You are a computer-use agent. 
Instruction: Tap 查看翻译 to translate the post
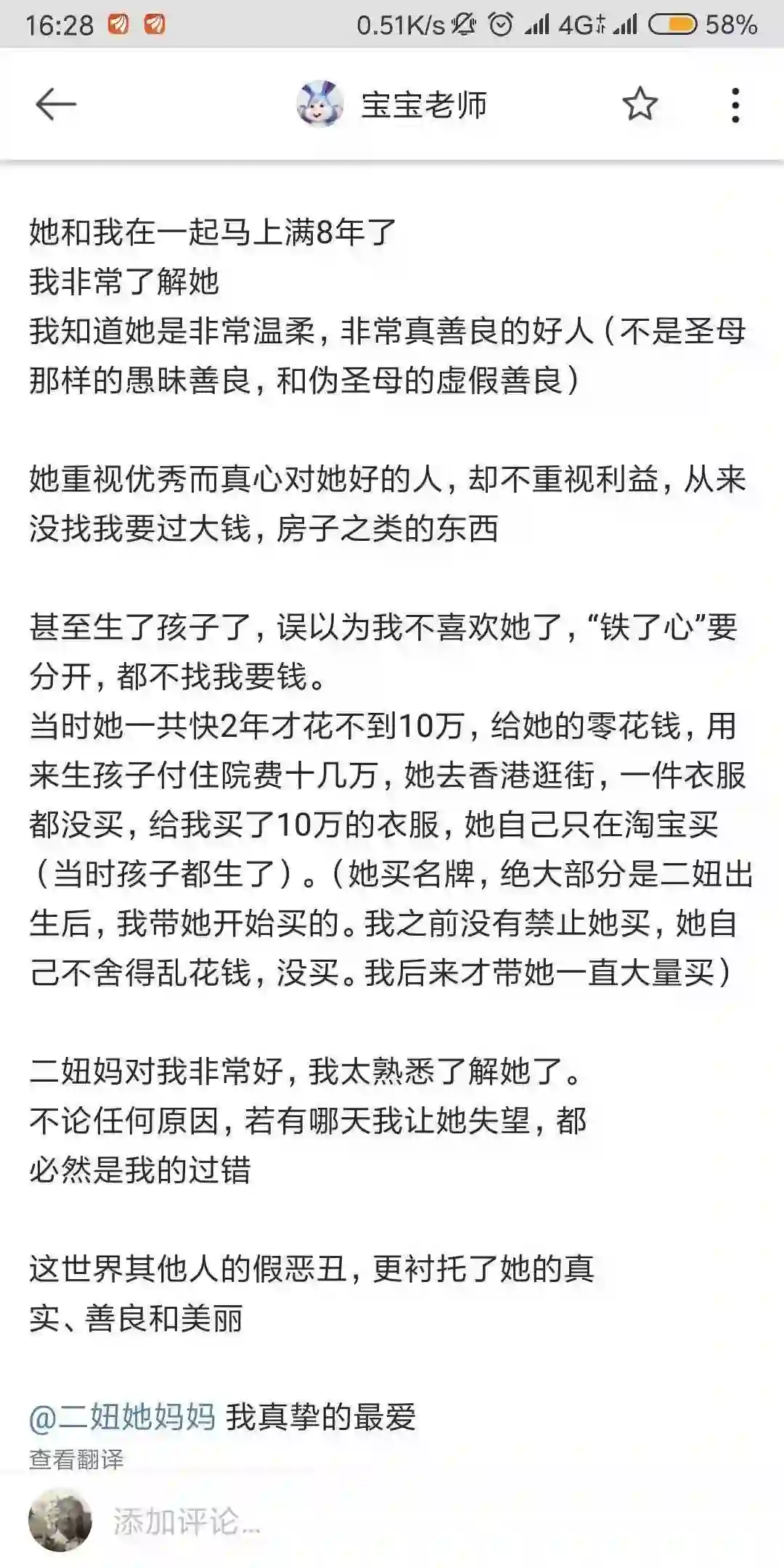click(x=76, y=1459)
